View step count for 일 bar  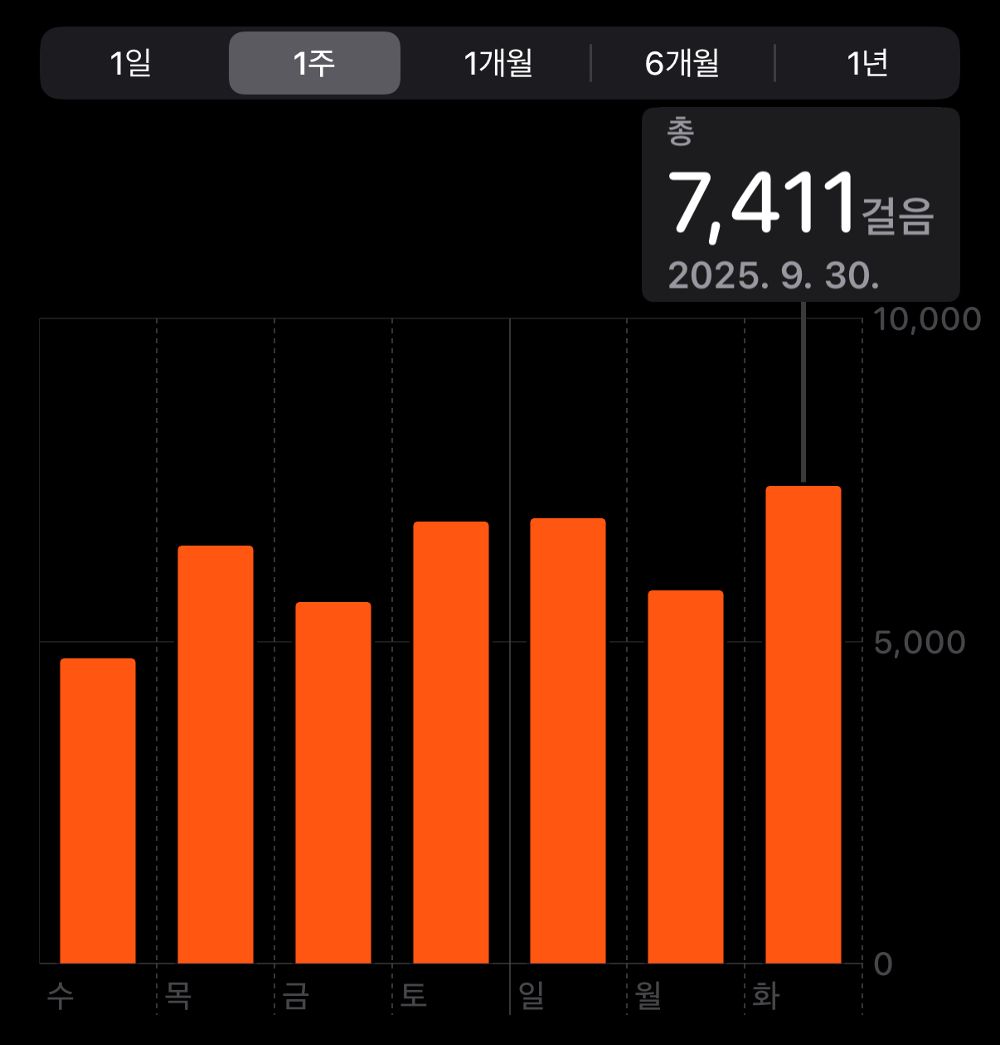tap(568, 741)
